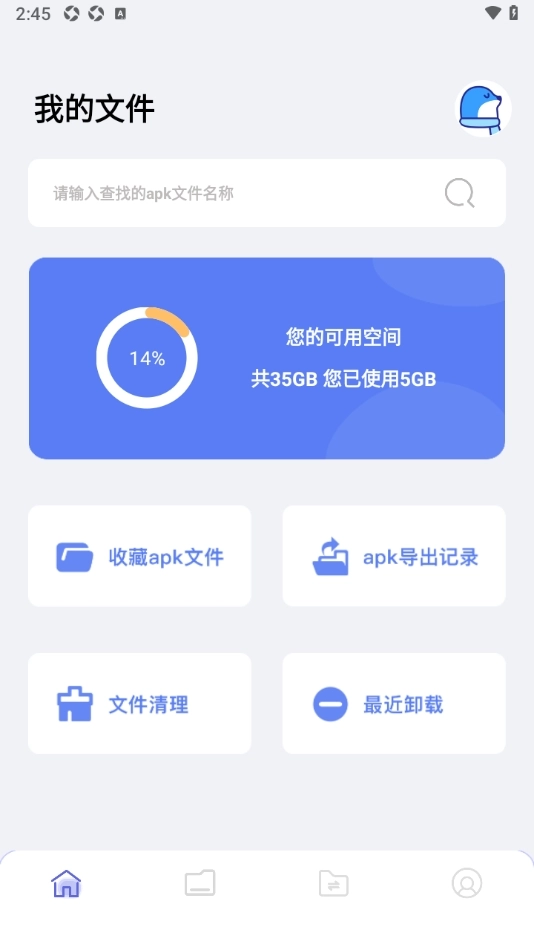Open 文件清理 file cleanup
Screen dimensions: 534x950
pyautogui.click(x=139, y=703)
